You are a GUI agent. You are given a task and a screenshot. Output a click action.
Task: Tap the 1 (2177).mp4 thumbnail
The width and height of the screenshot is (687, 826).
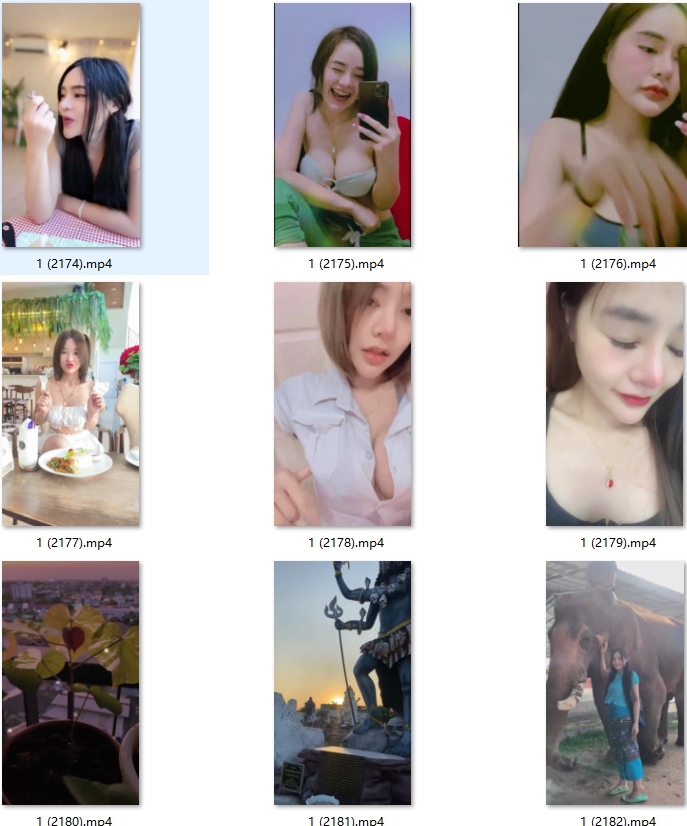click(x=71, y=404)
